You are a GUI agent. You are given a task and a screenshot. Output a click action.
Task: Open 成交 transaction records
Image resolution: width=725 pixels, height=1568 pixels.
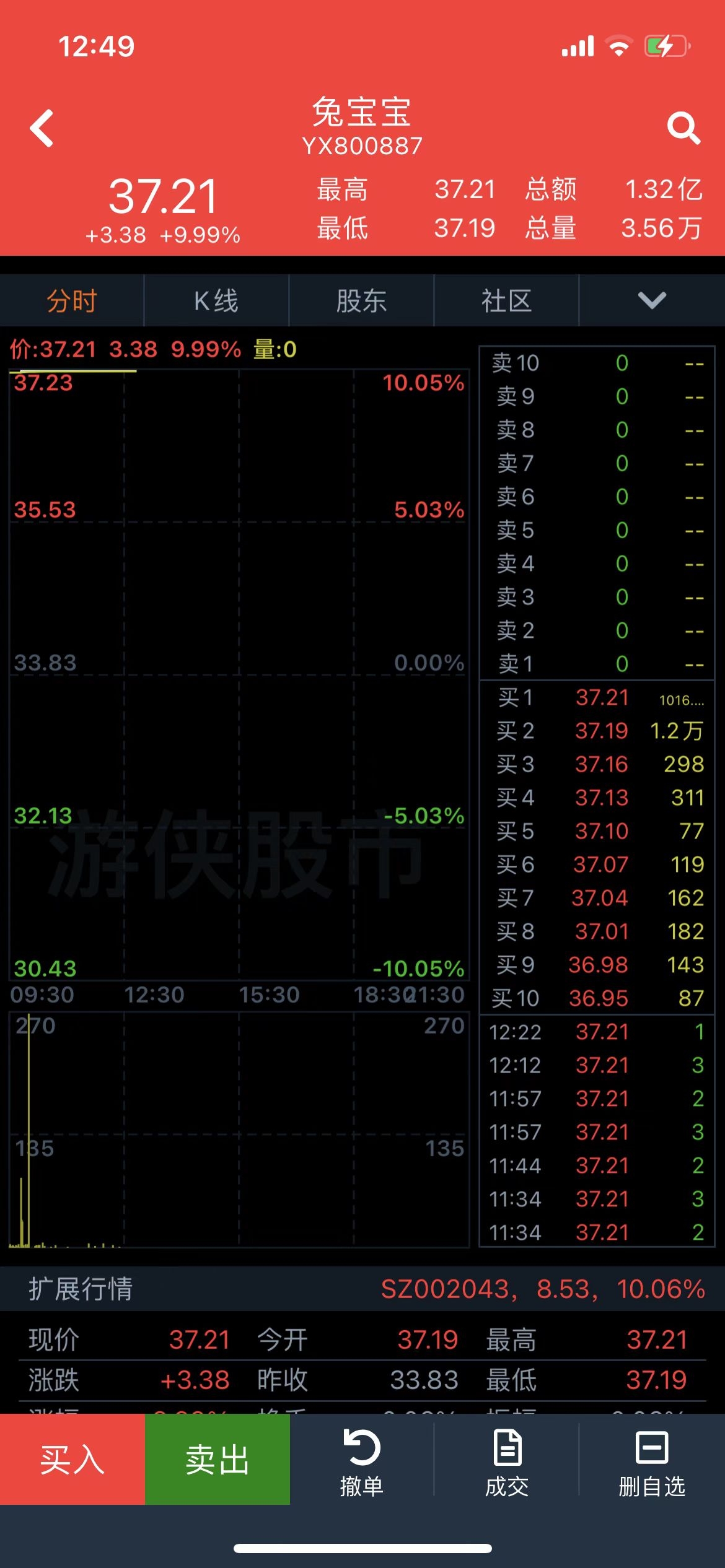[x=507, y=1461]
